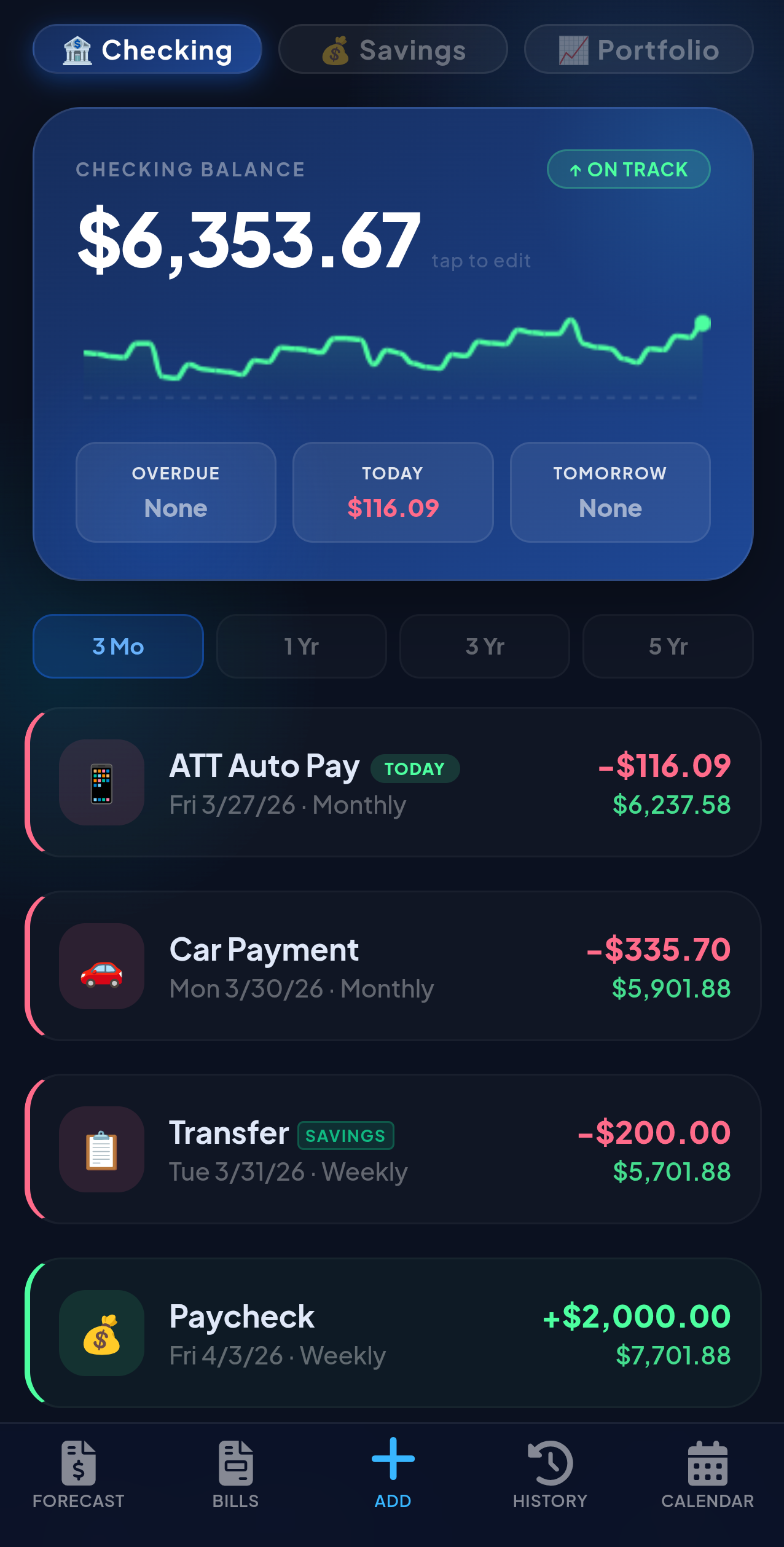Select the red car icon for Car Payment
The width and height of the screenshot is (784, 1547).
tap(101, 966)
